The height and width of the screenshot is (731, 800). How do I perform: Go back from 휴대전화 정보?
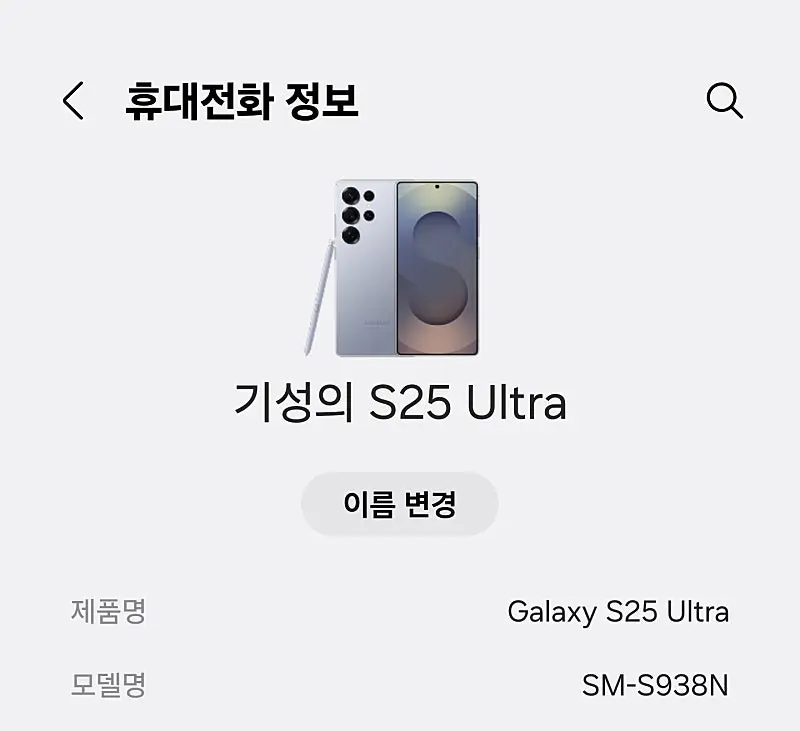(x=73, y=102)
